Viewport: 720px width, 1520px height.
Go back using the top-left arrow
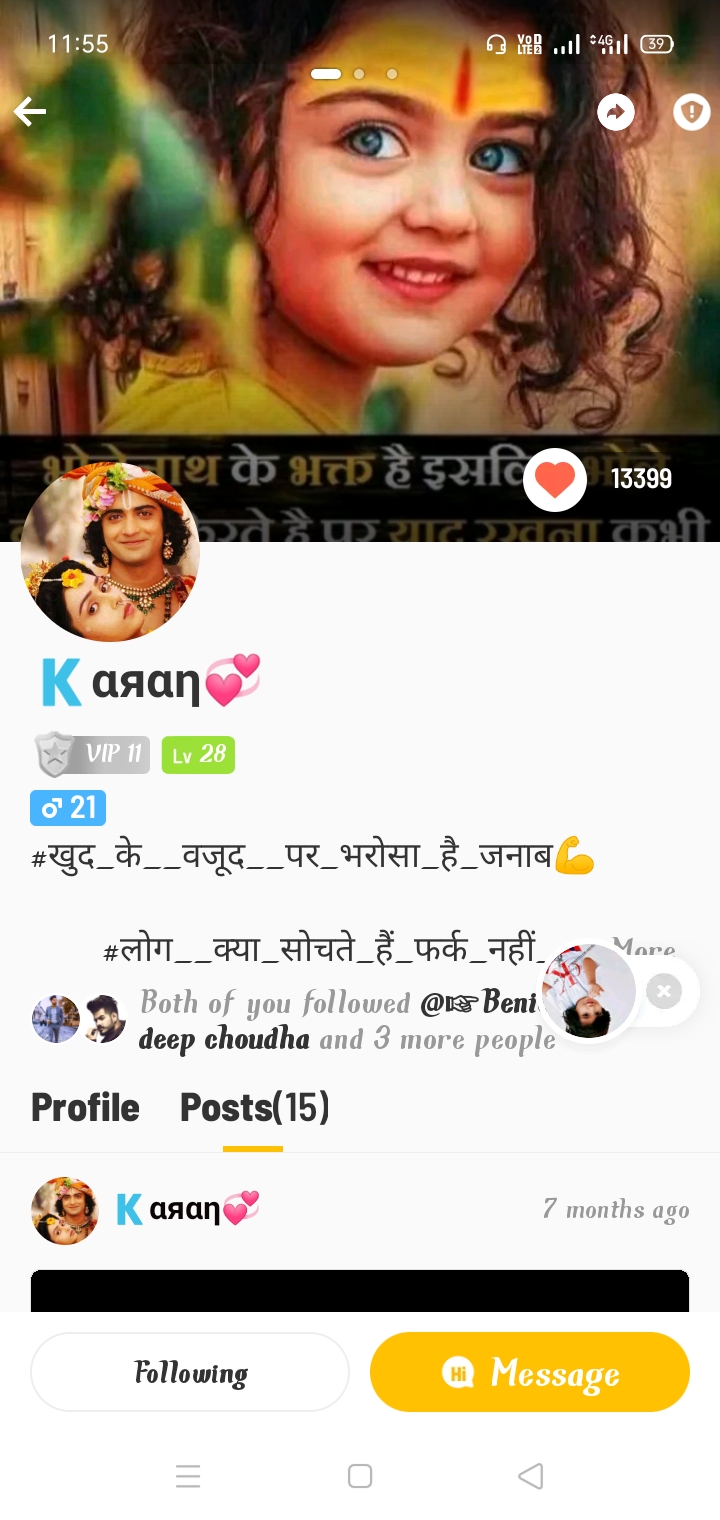31,113
